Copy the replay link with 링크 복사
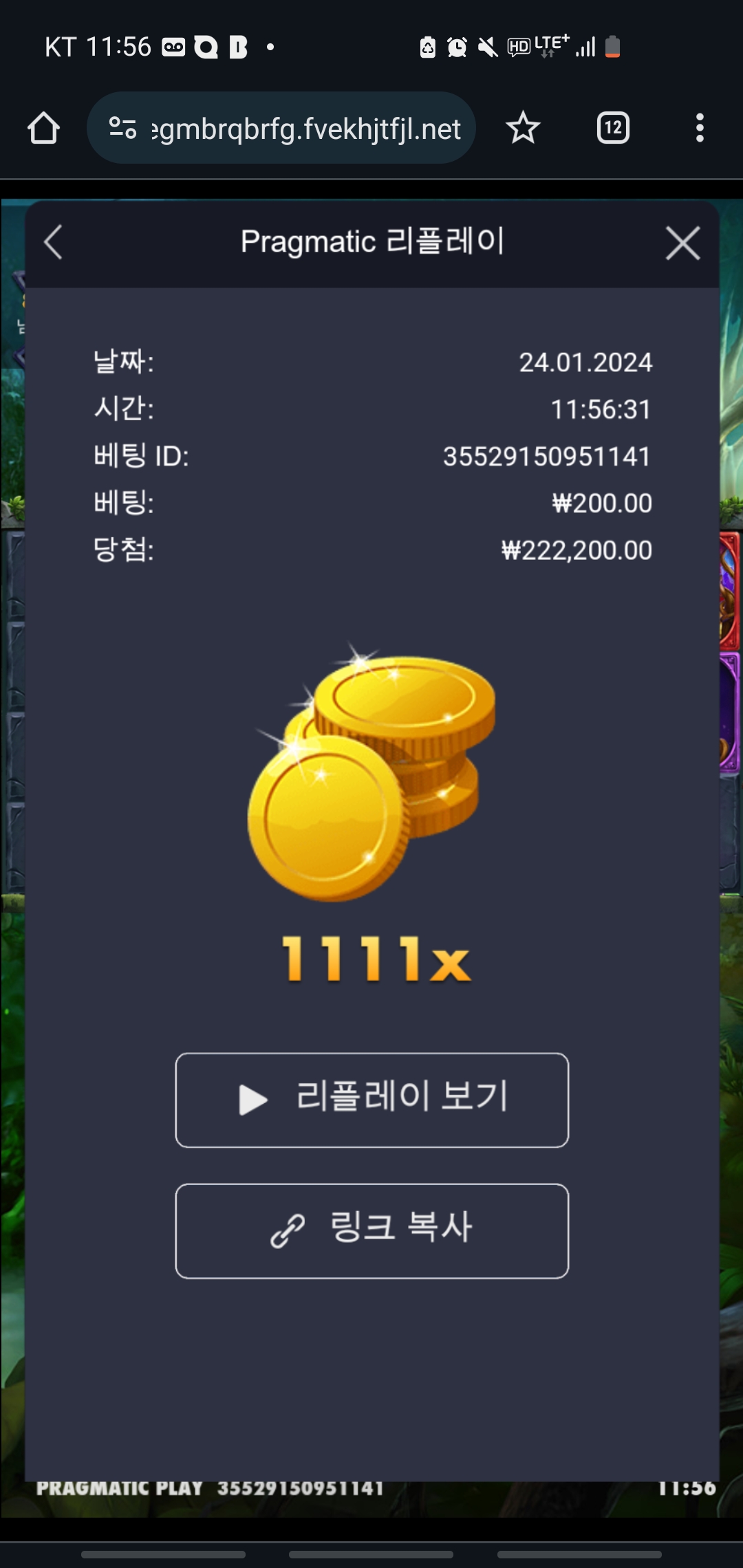 pyautogui.click(x=371, y=1230)
